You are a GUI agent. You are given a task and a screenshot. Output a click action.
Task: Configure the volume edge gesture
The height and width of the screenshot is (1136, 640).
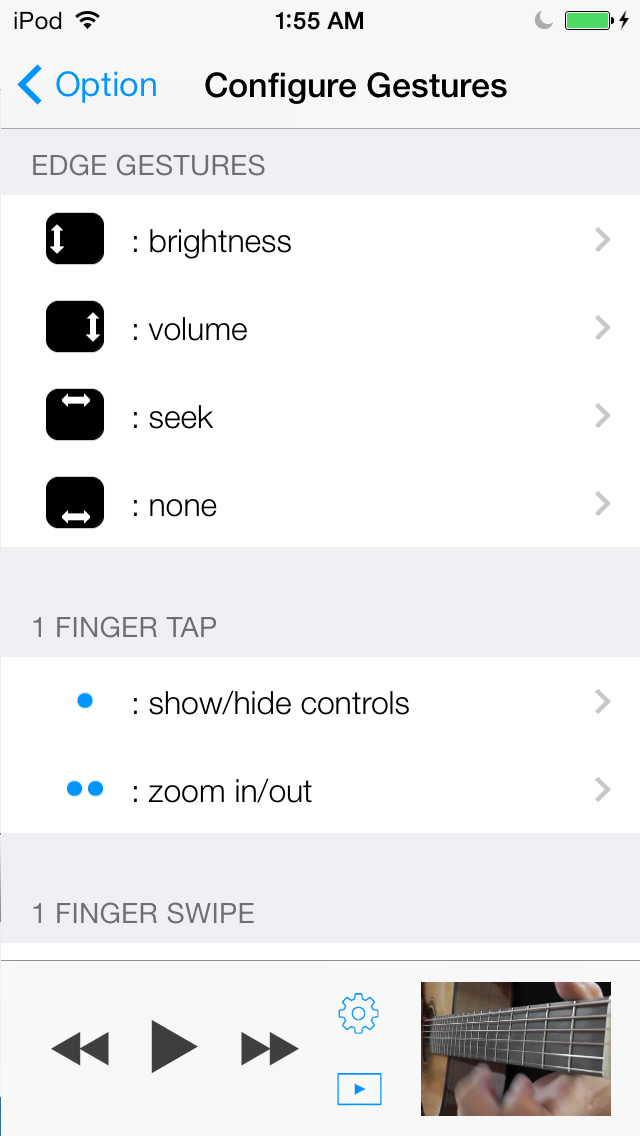tap(320, 328)
